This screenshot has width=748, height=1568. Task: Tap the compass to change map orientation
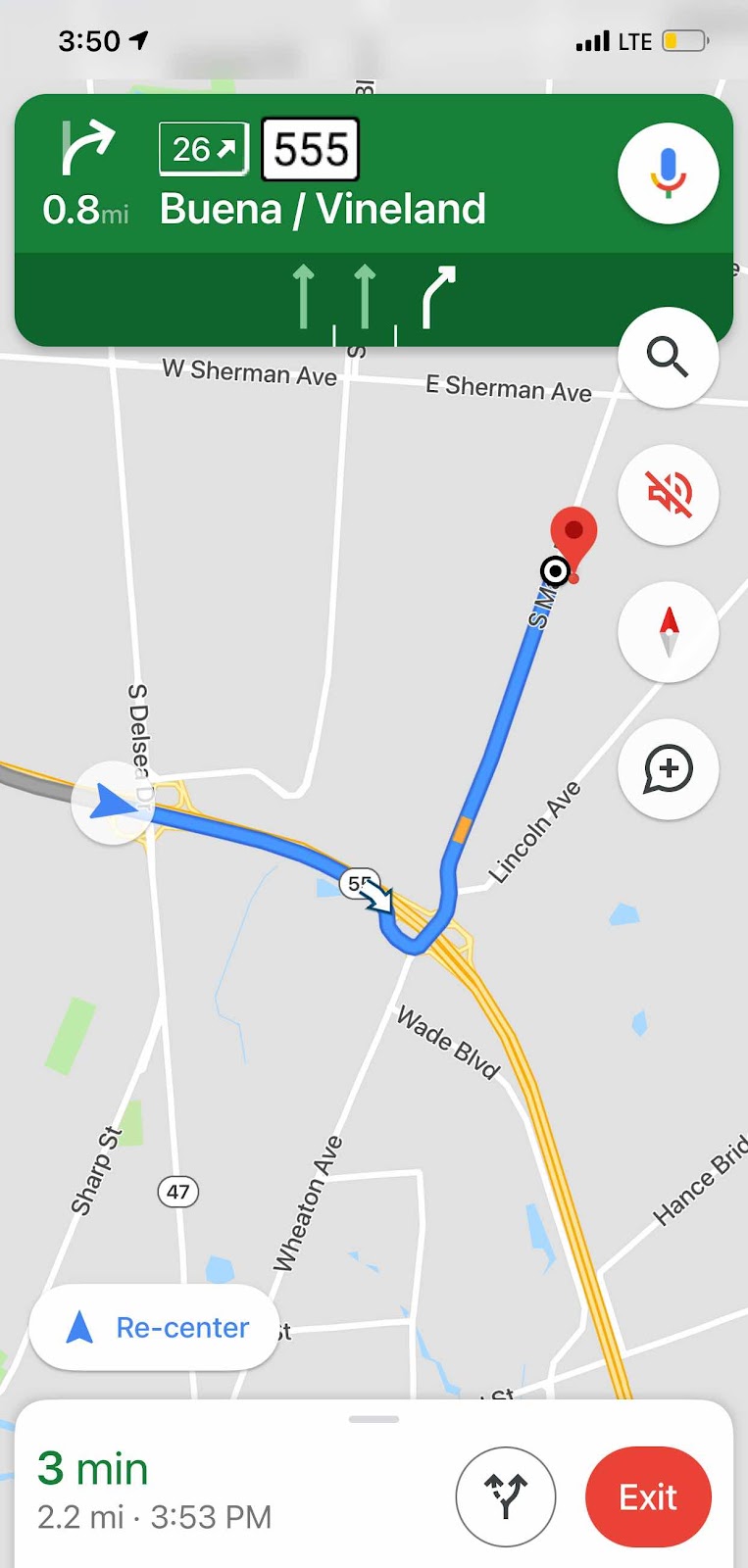pos(668,631)
